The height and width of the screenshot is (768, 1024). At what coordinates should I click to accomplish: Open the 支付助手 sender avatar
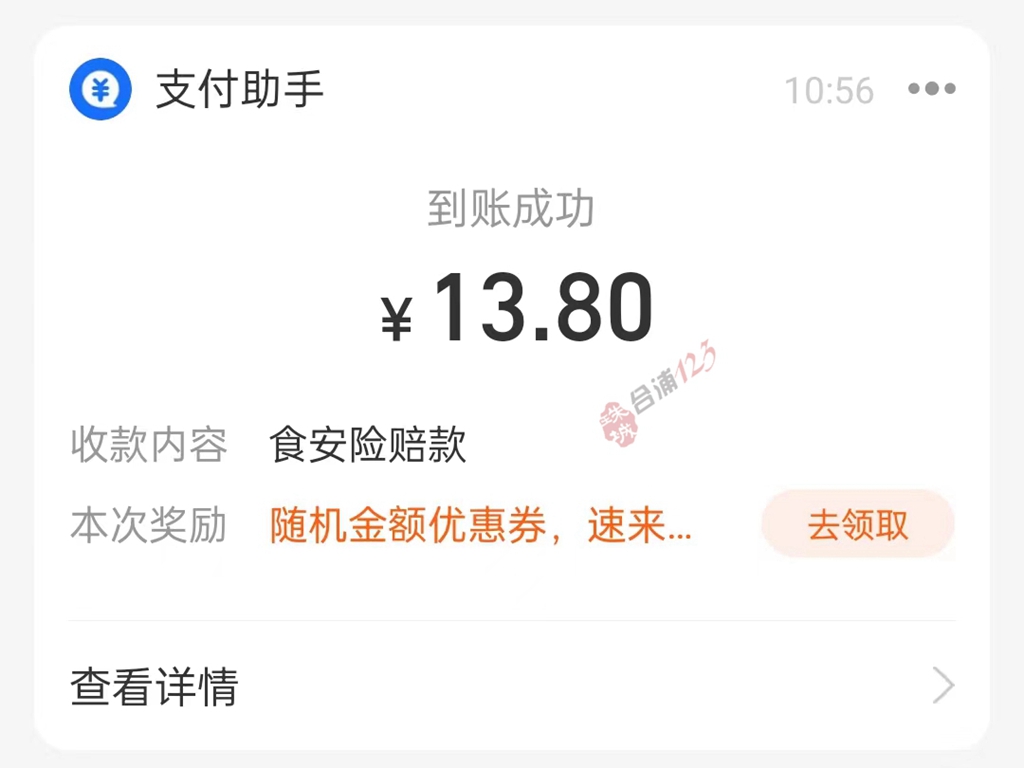pos(100,89)
